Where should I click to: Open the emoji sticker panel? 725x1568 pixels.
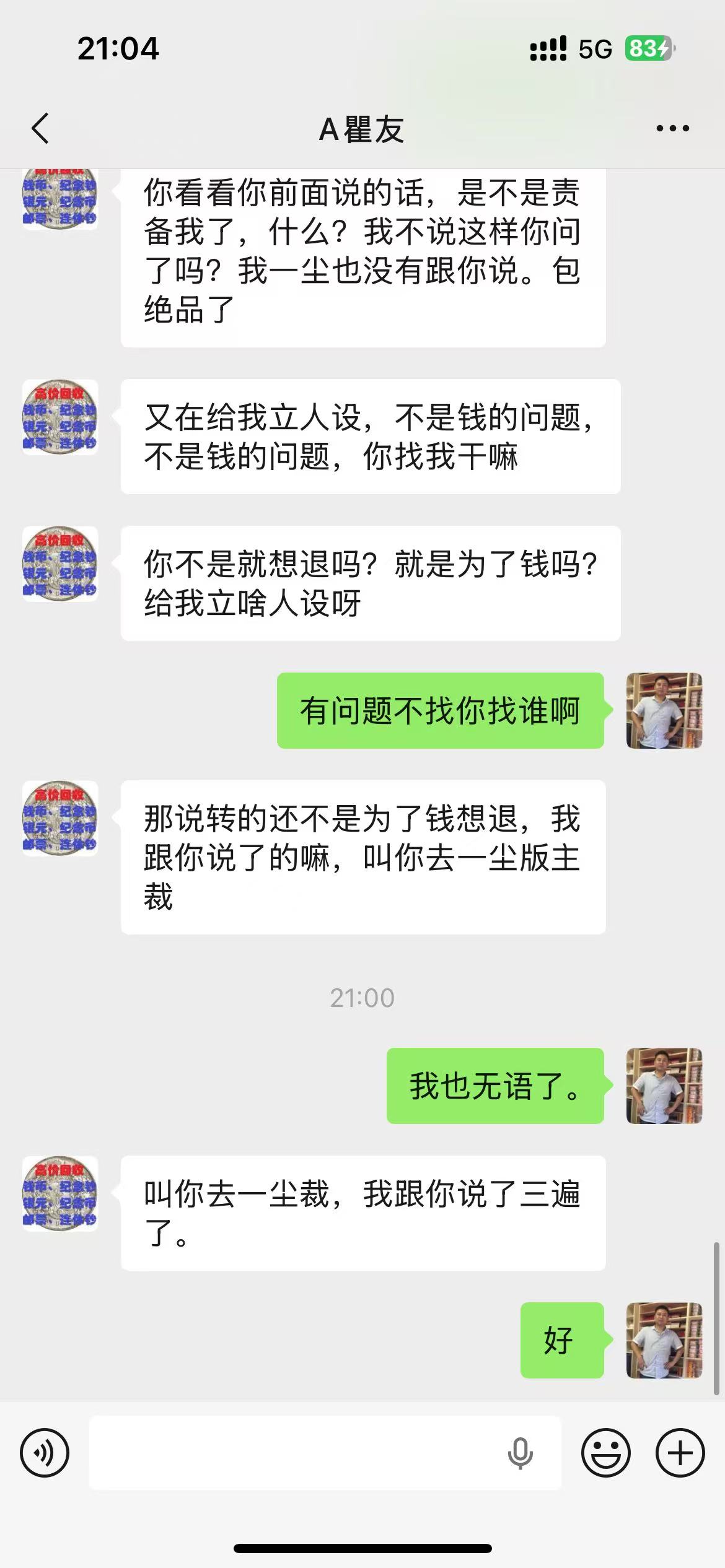pyautogui.click(x=605, y=1452)
